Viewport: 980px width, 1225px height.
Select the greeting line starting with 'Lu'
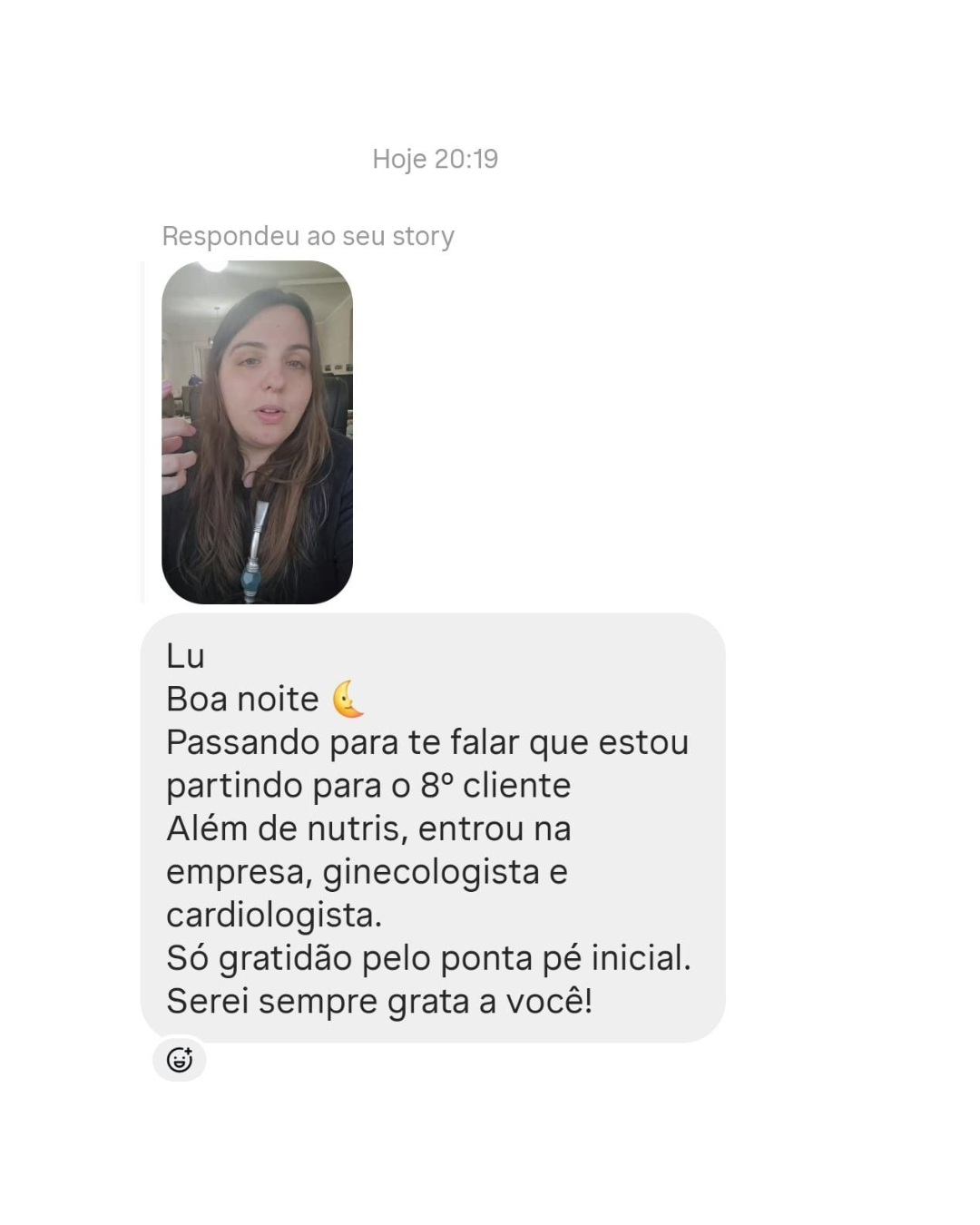[x=184, y=655]
